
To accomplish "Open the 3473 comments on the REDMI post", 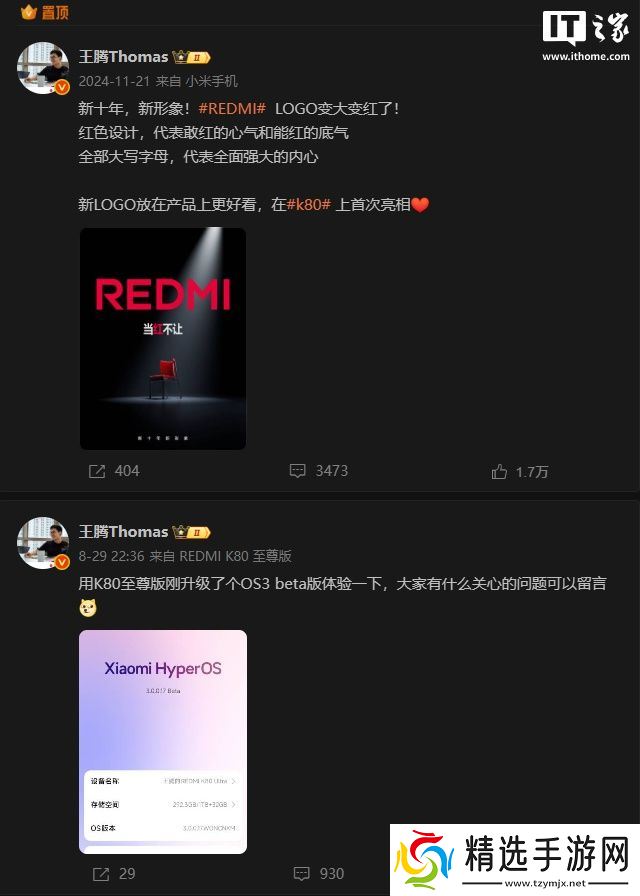I will (318, 470).
